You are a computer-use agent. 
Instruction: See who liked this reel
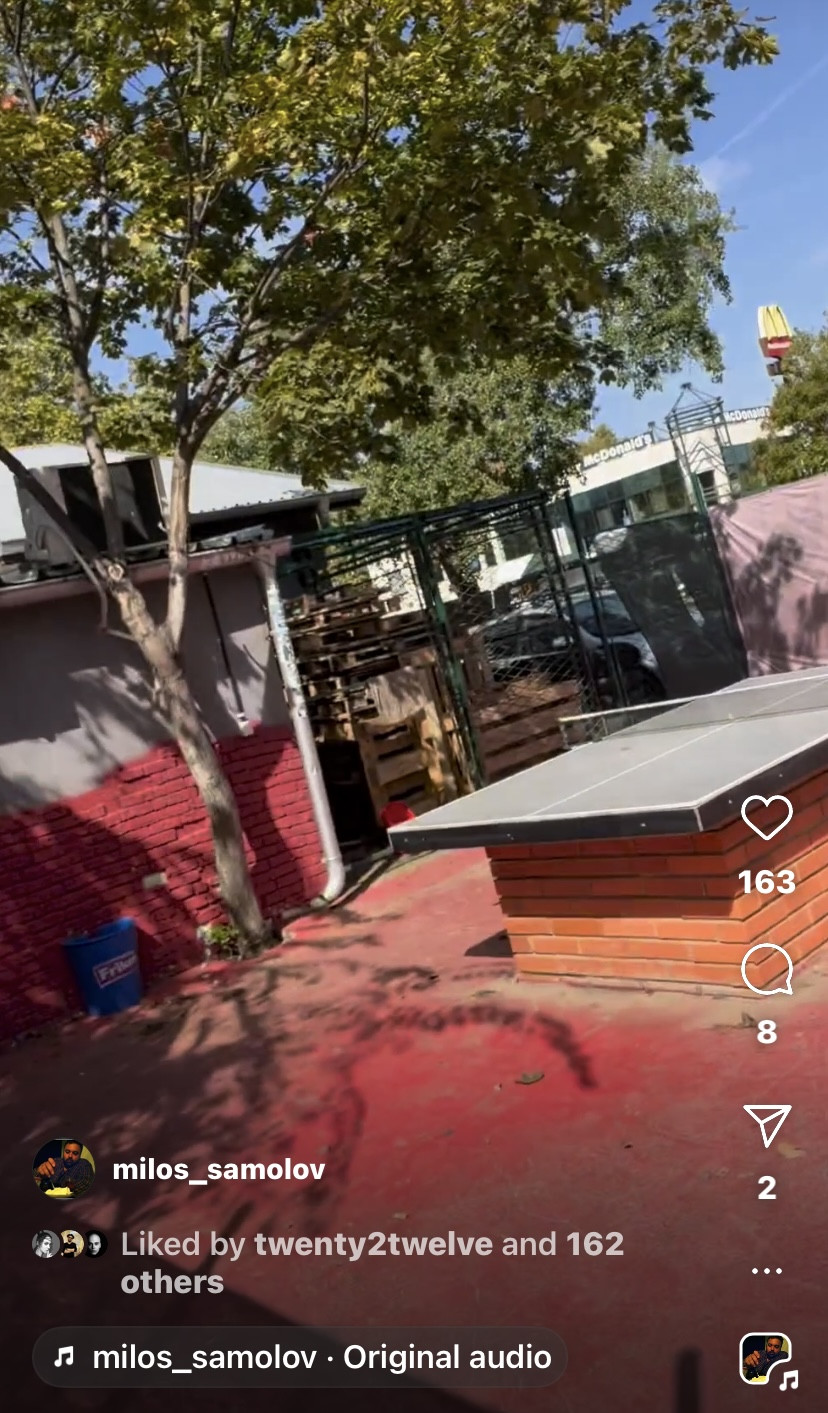pyautogui.click(x=372, y=1262)
